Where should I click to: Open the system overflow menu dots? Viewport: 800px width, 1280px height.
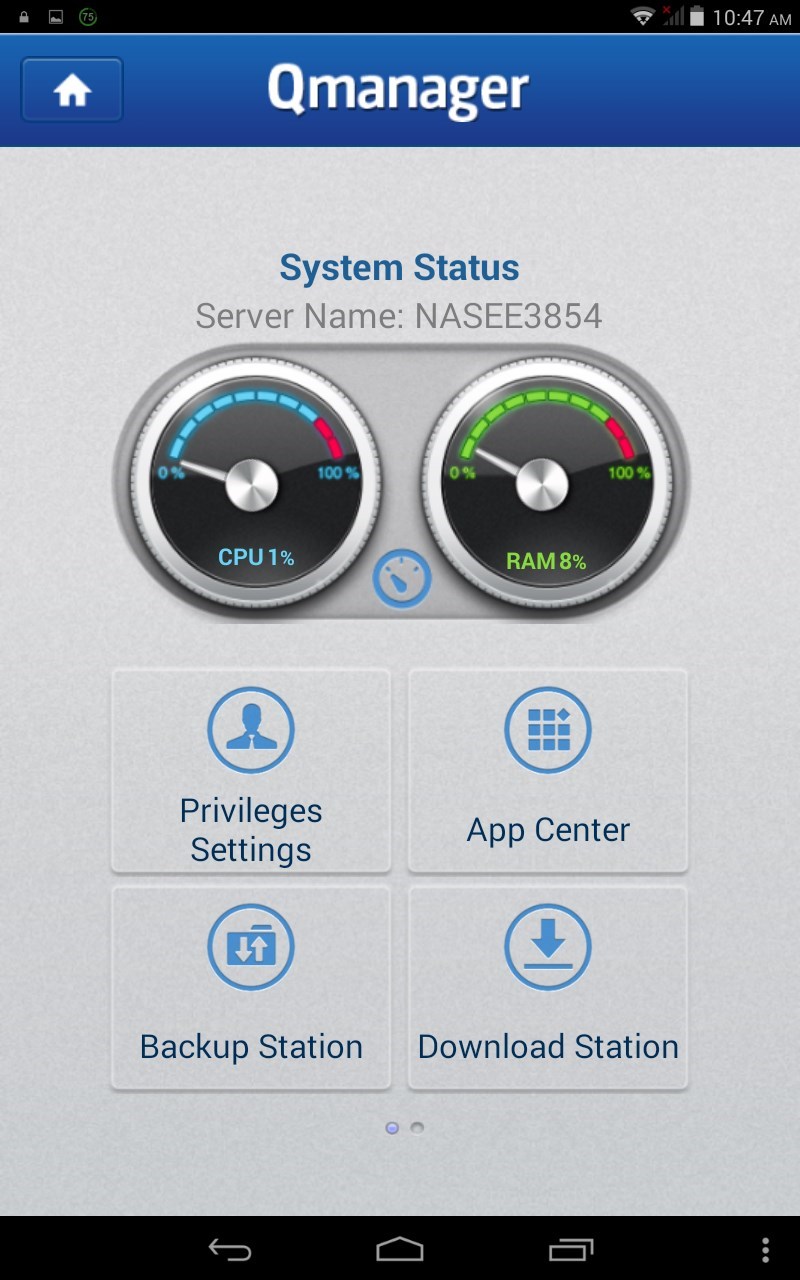(766, 1249)
